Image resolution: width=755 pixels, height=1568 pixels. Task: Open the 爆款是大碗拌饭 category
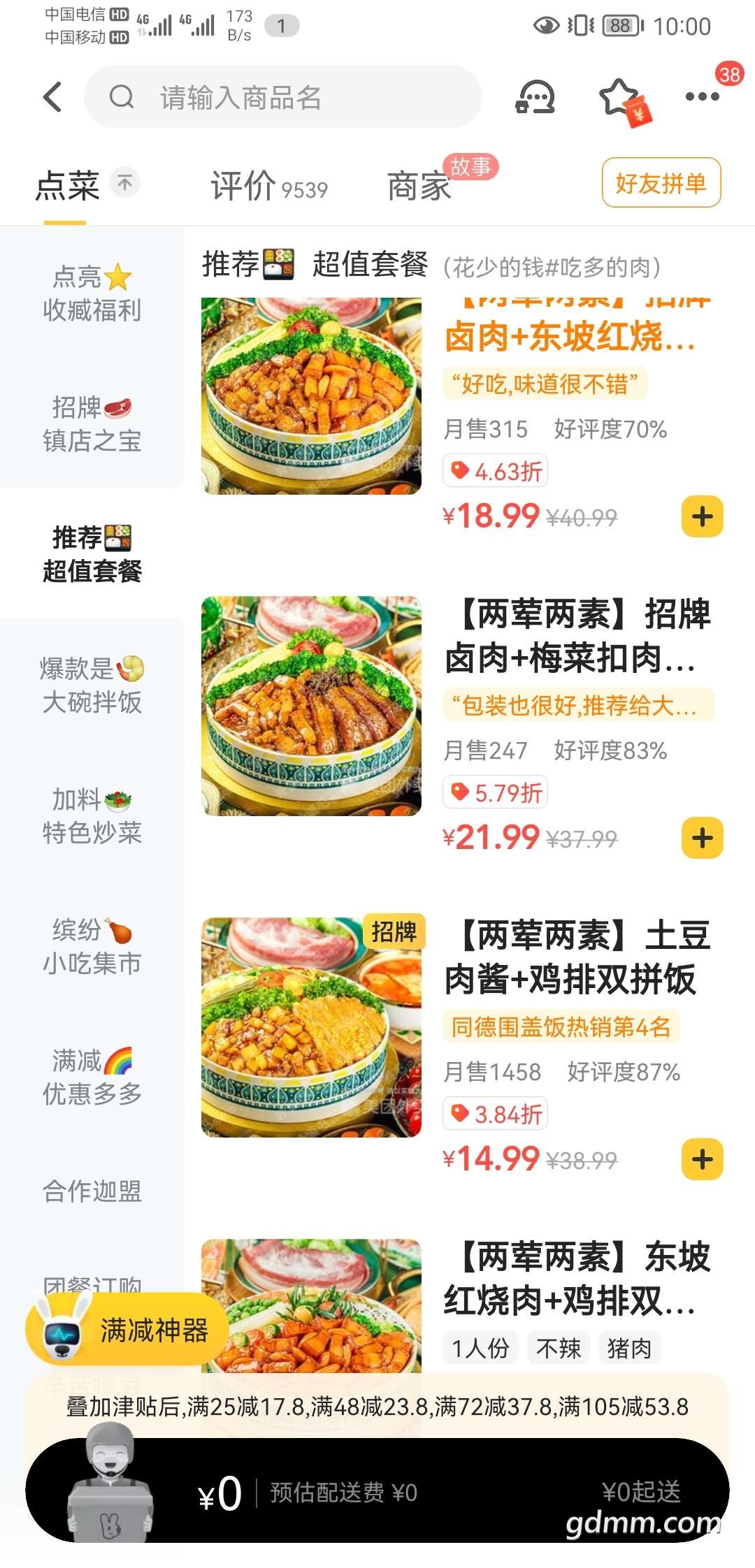(x=92, y=685)
